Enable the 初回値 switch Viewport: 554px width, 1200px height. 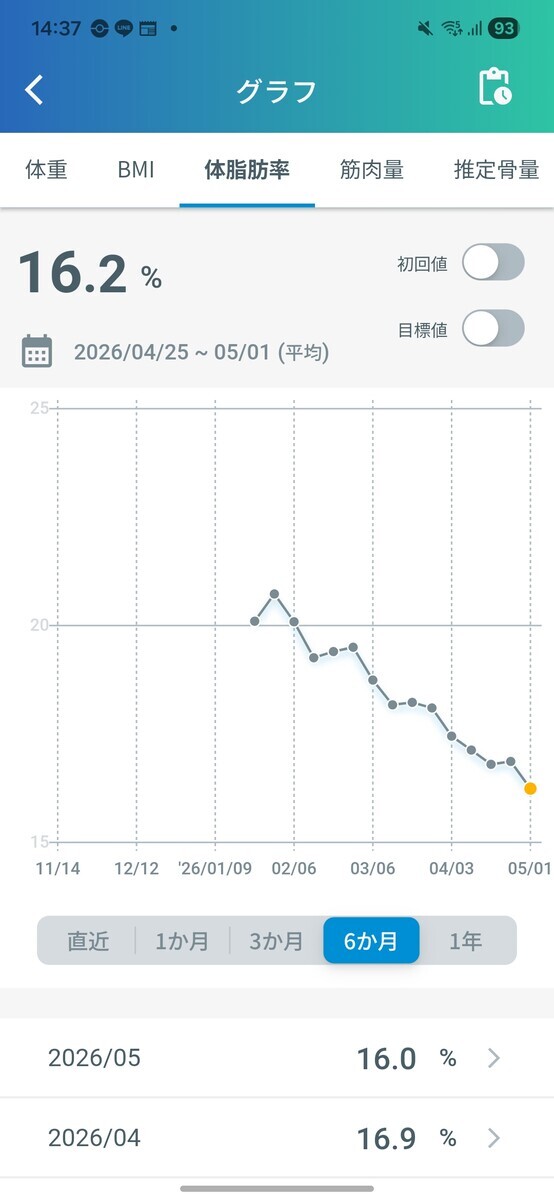pyautogui.click(x=493, y=263)
